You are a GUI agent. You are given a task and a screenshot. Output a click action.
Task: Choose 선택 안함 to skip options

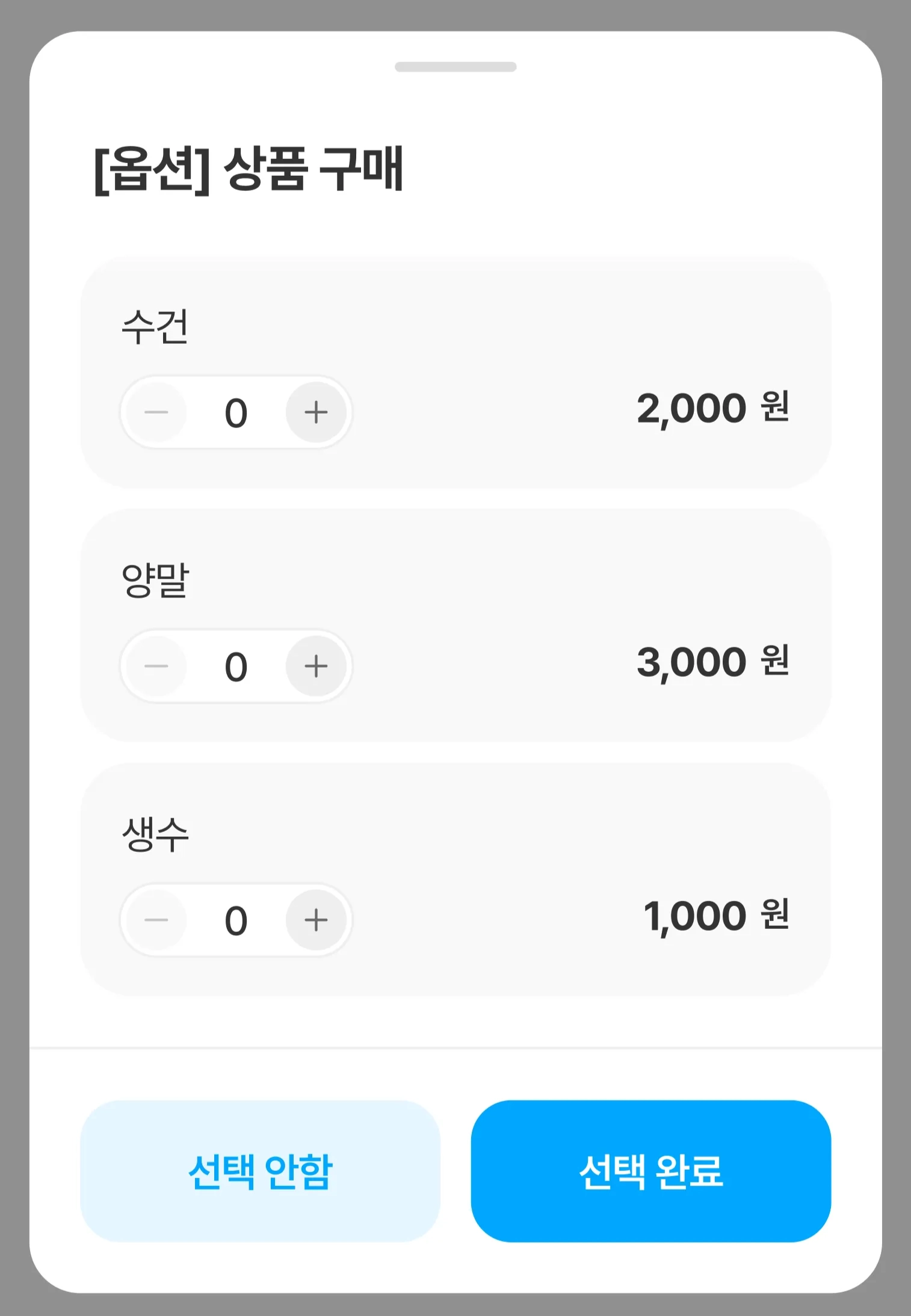pos(260,1171)
